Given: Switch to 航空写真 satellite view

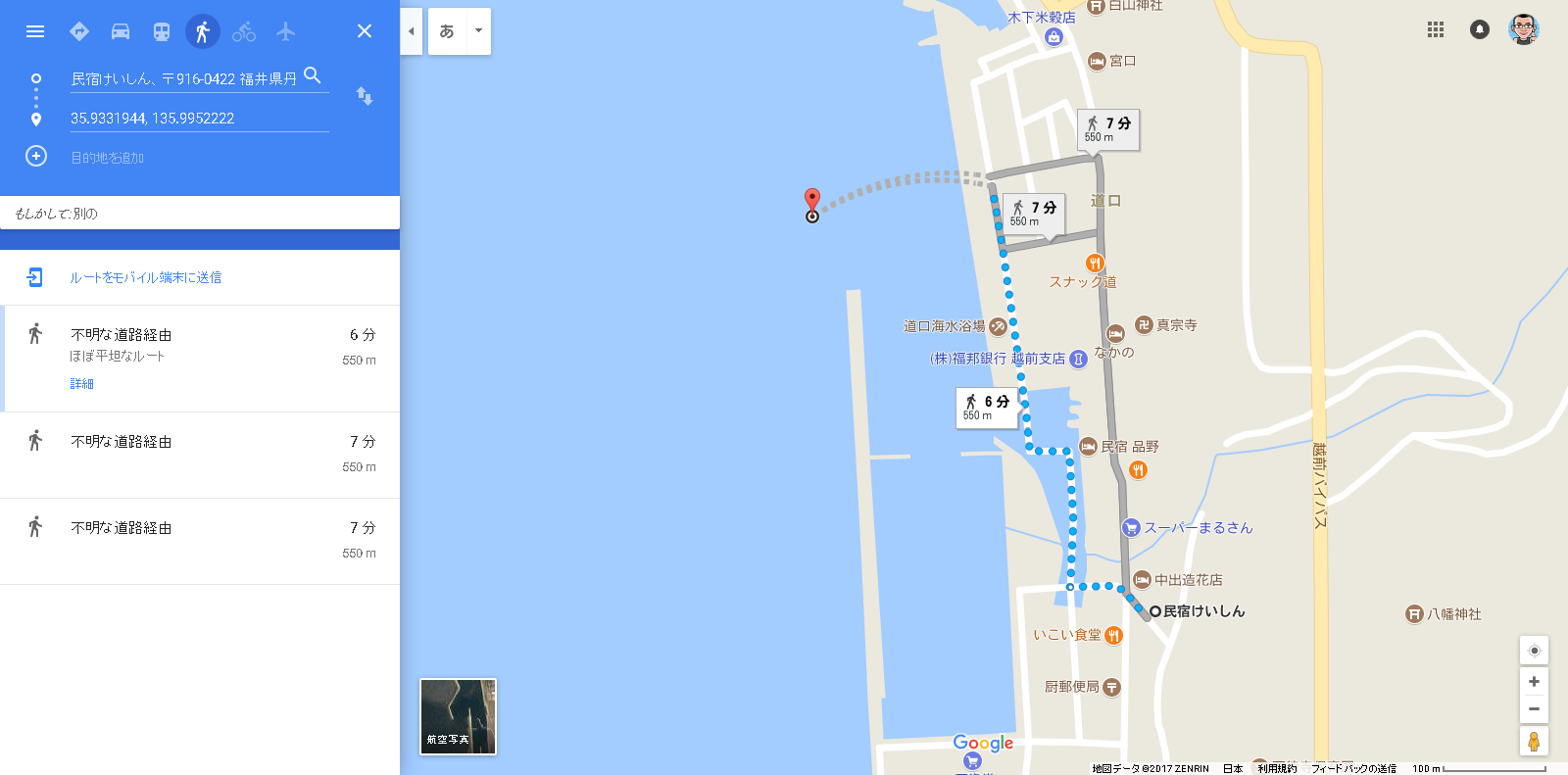Looking at the screenshot, I should tap(458, 716).
